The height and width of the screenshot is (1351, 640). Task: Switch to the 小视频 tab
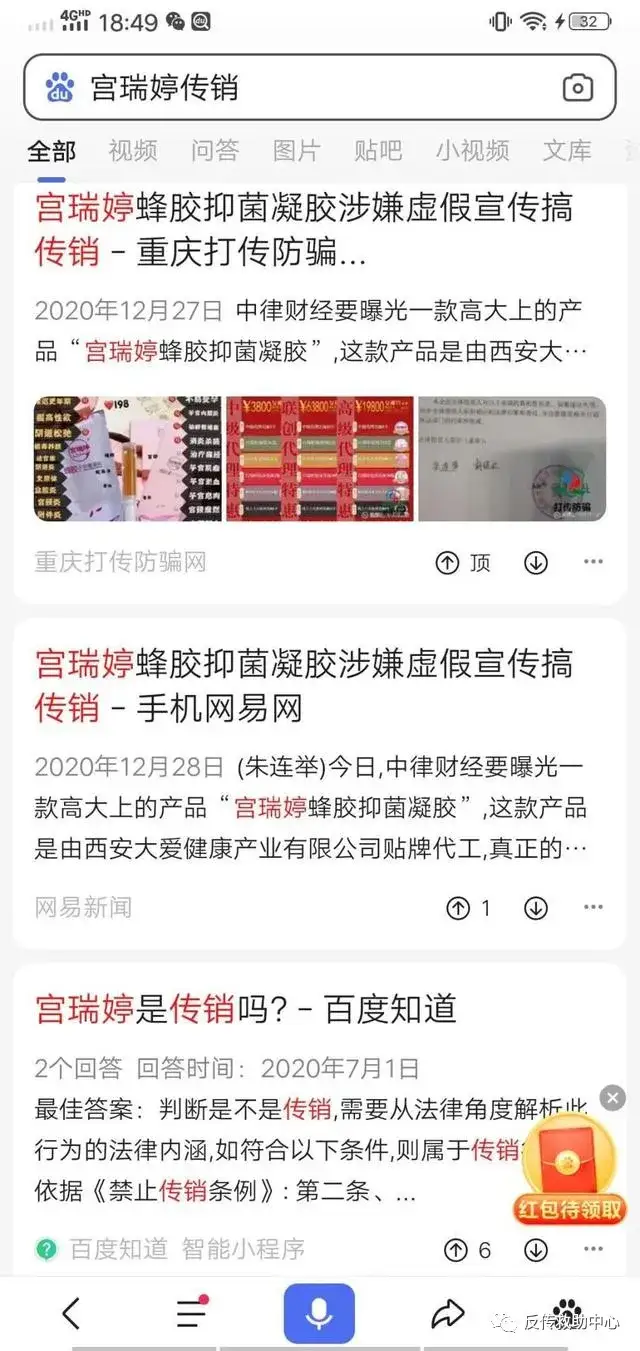tap(472, 151)
